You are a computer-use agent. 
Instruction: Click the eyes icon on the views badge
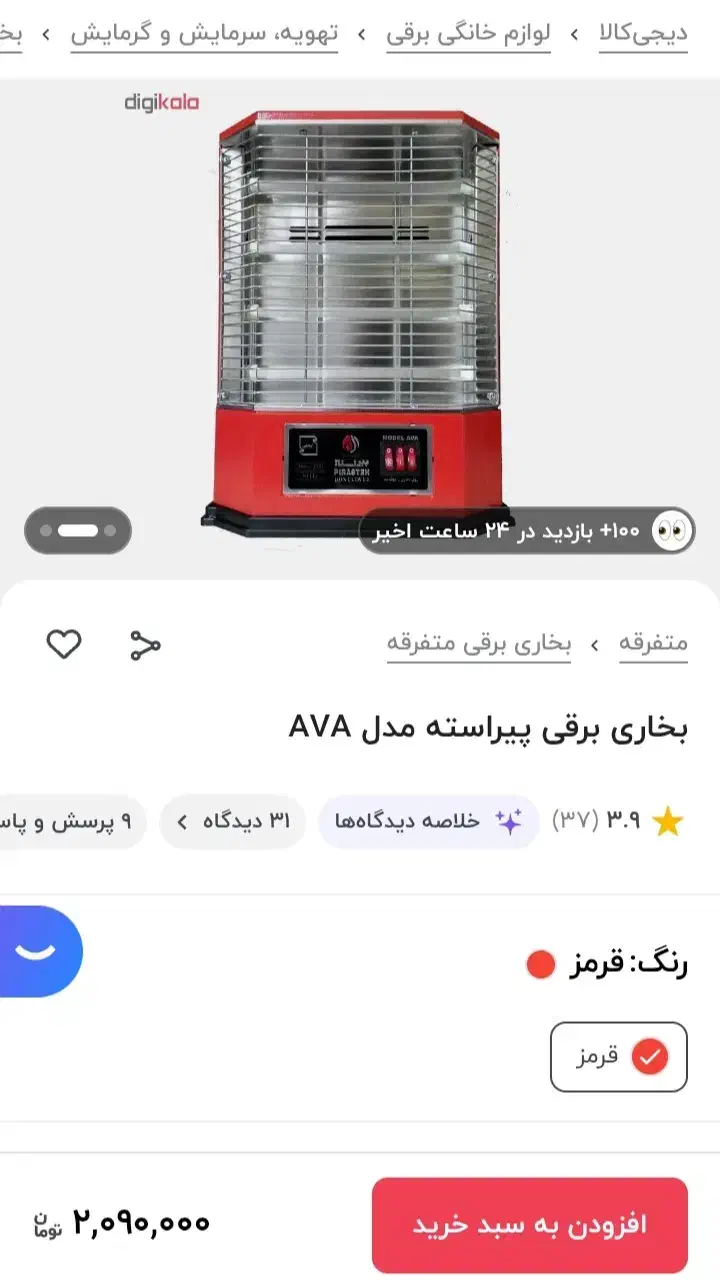coord(673,532)
